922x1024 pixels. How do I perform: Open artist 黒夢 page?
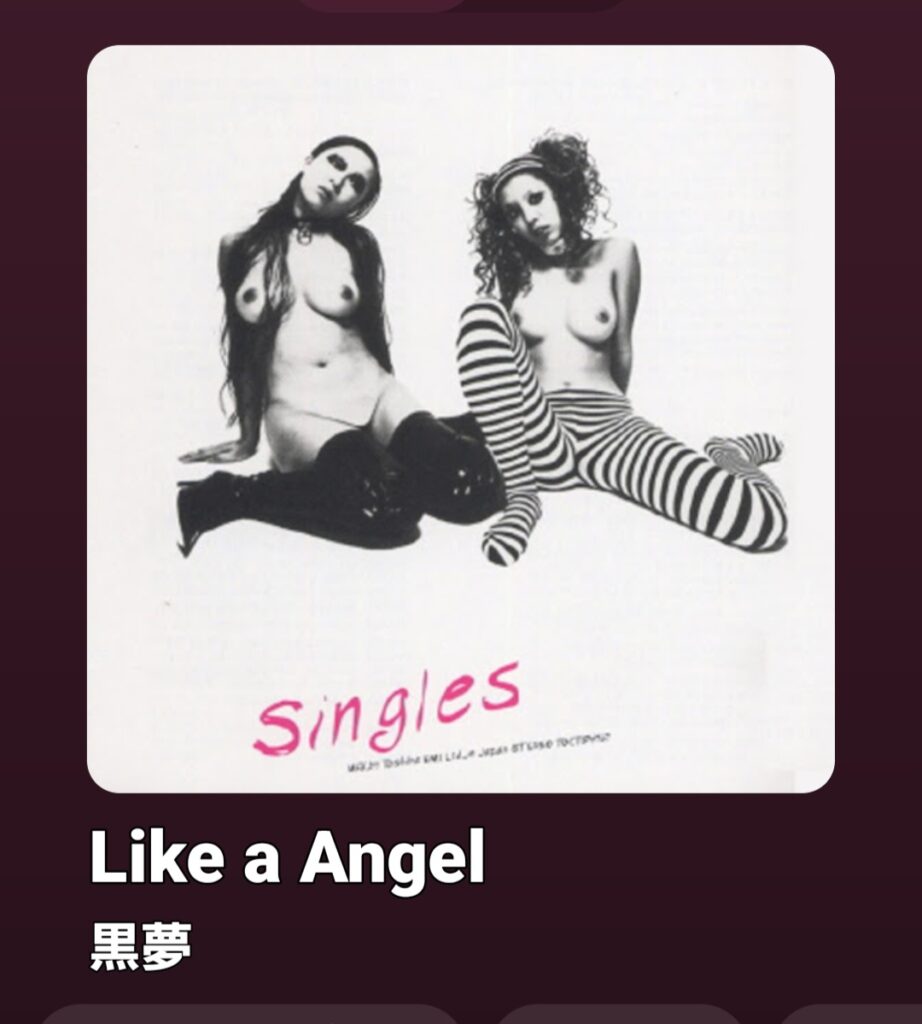tap(141, 947)
